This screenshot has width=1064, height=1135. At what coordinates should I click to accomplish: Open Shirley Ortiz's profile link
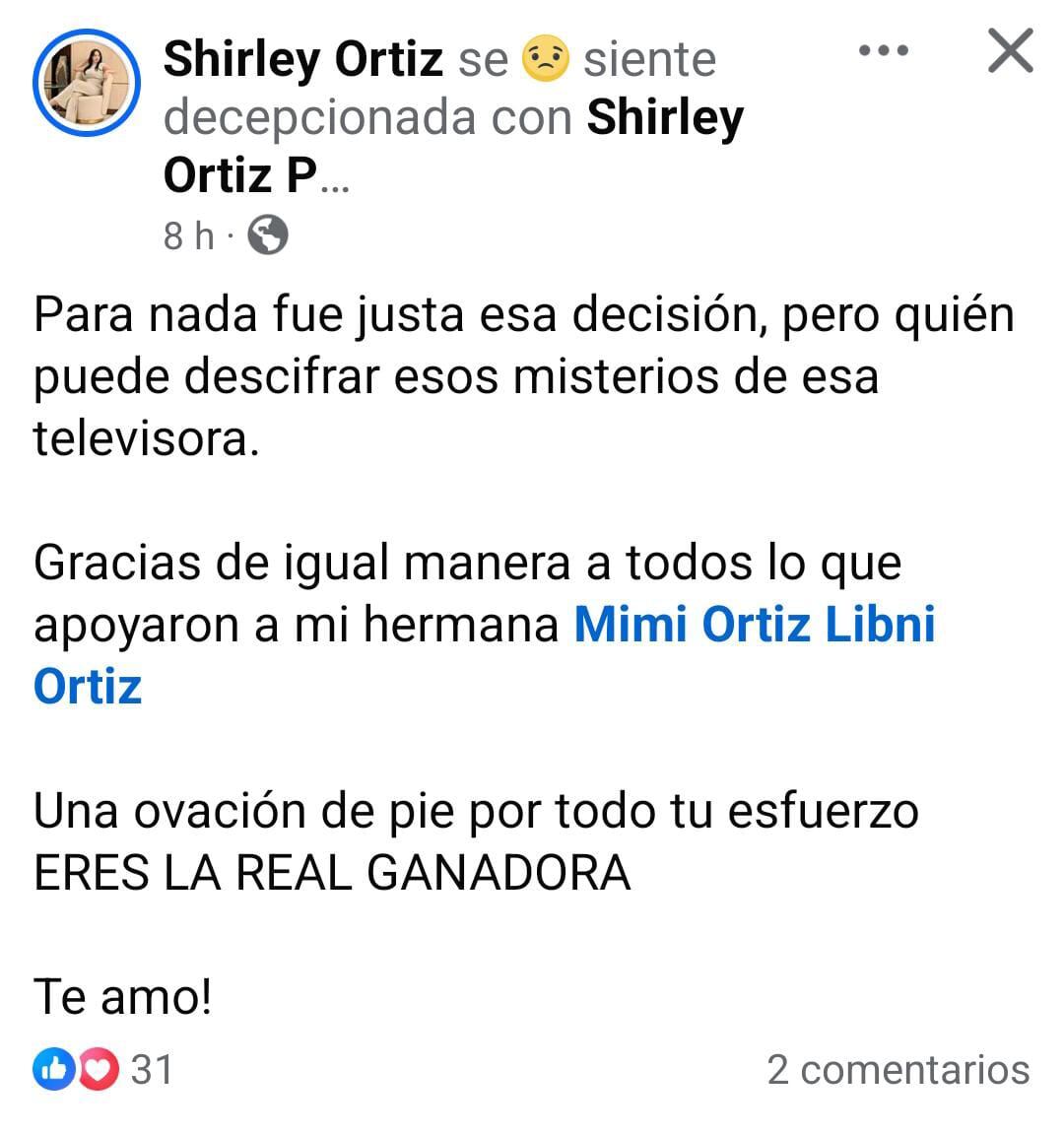click(302, 57)
